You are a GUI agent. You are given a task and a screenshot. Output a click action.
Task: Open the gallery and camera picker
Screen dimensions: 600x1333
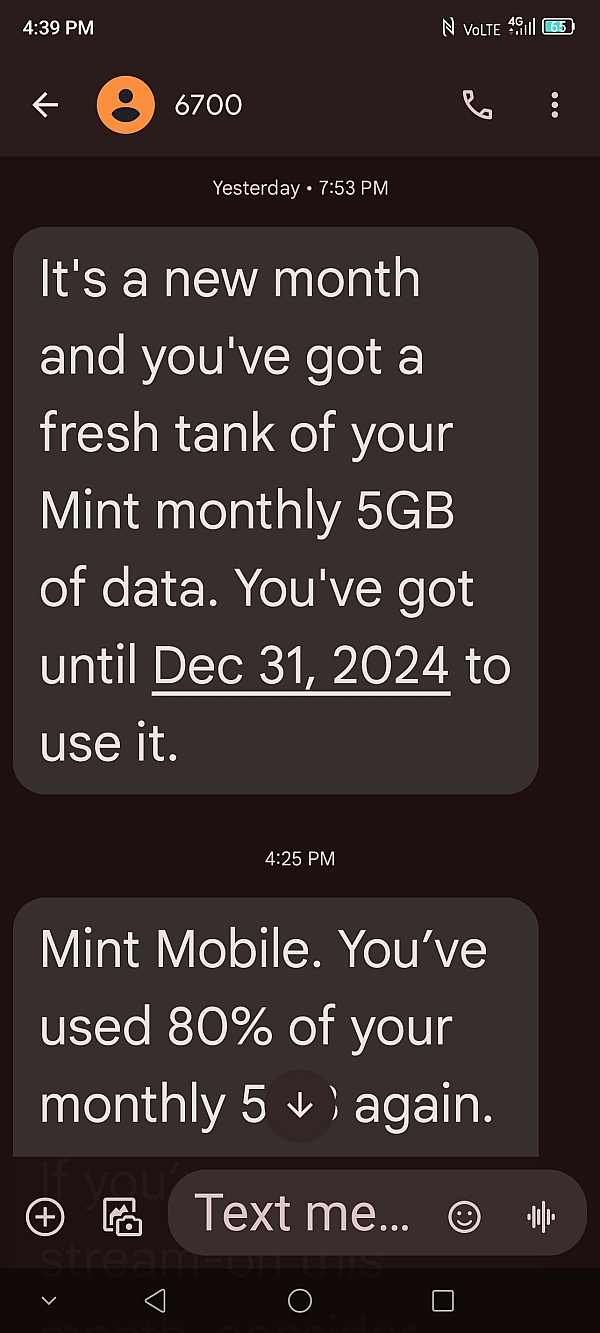(122, 1217)
